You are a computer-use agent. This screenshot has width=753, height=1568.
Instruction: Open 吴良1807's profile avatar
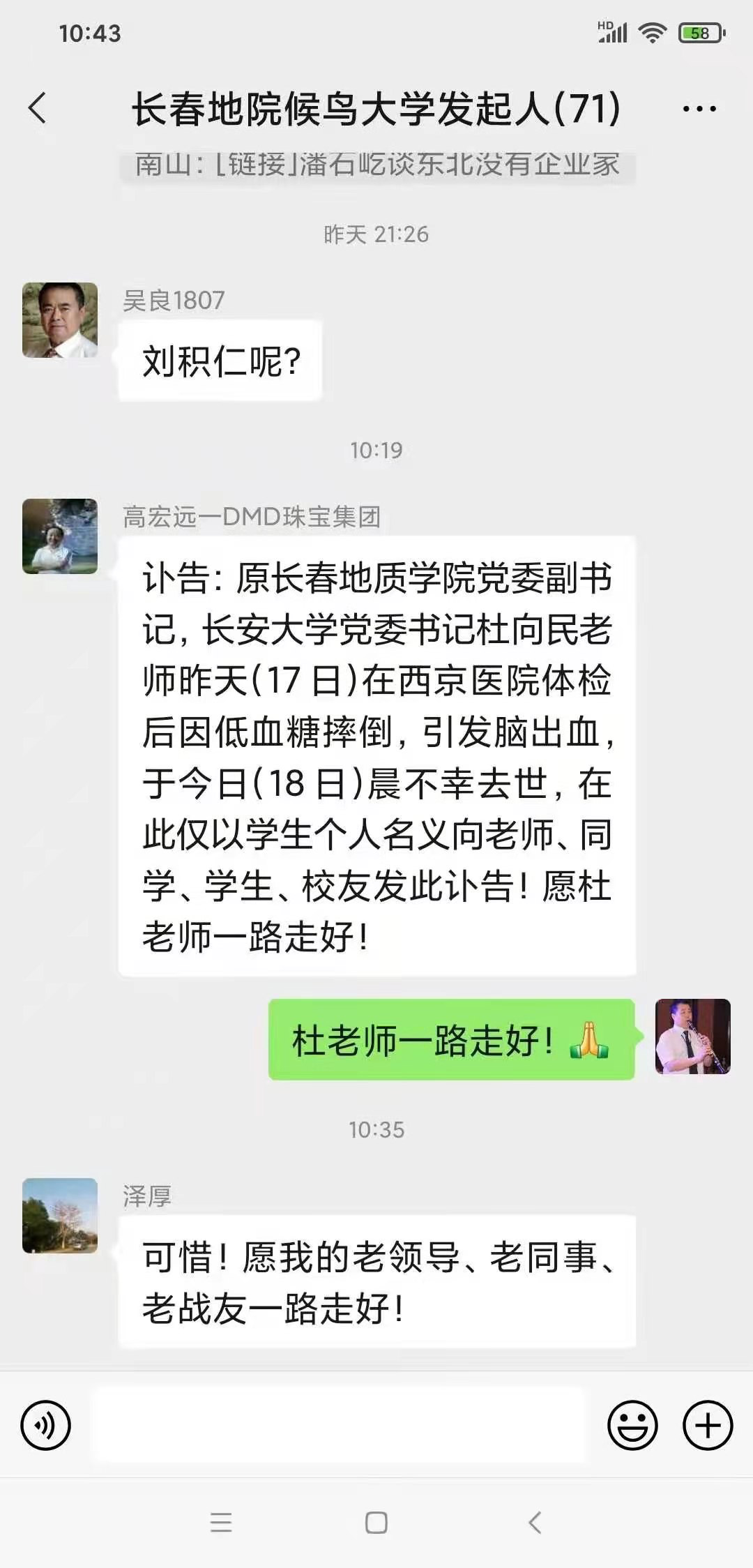click(x=60, y=320)
